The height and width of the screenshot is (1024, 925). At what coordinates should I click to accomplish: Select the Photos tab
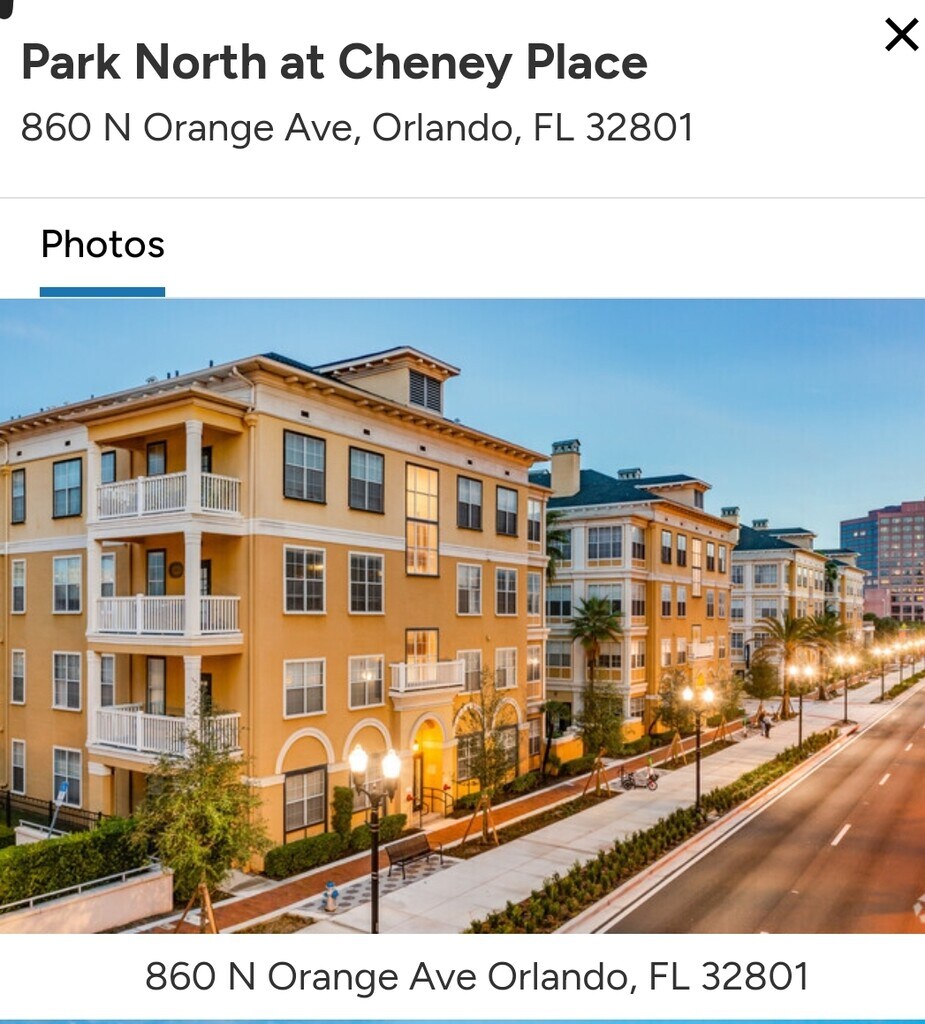[x=102, y=246]
